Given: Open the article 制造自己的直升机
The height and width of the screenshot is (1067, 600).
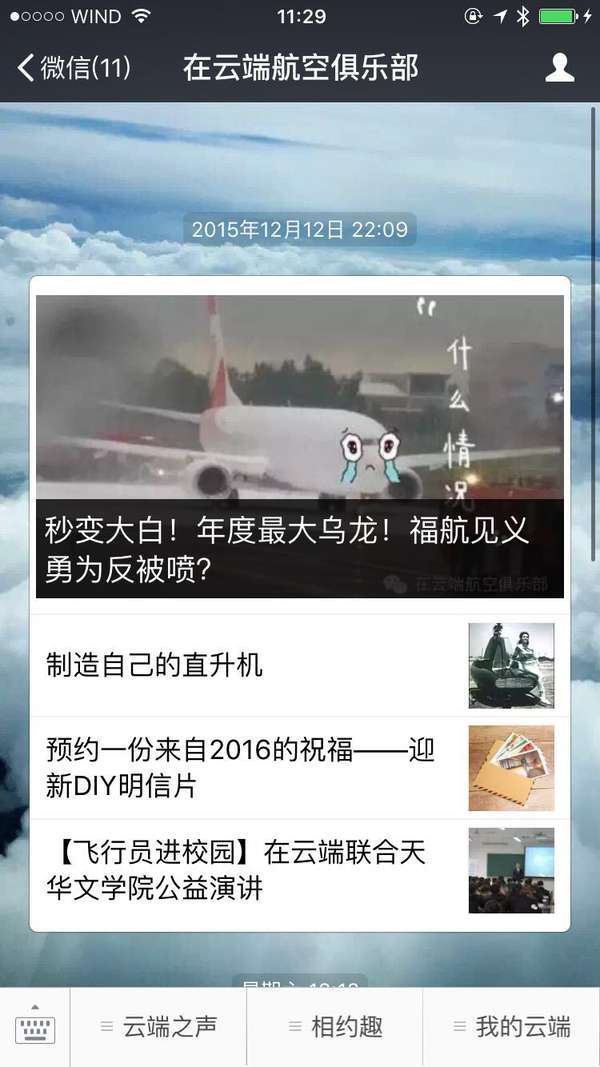Looking at the screenshot, I should point(299,665).
